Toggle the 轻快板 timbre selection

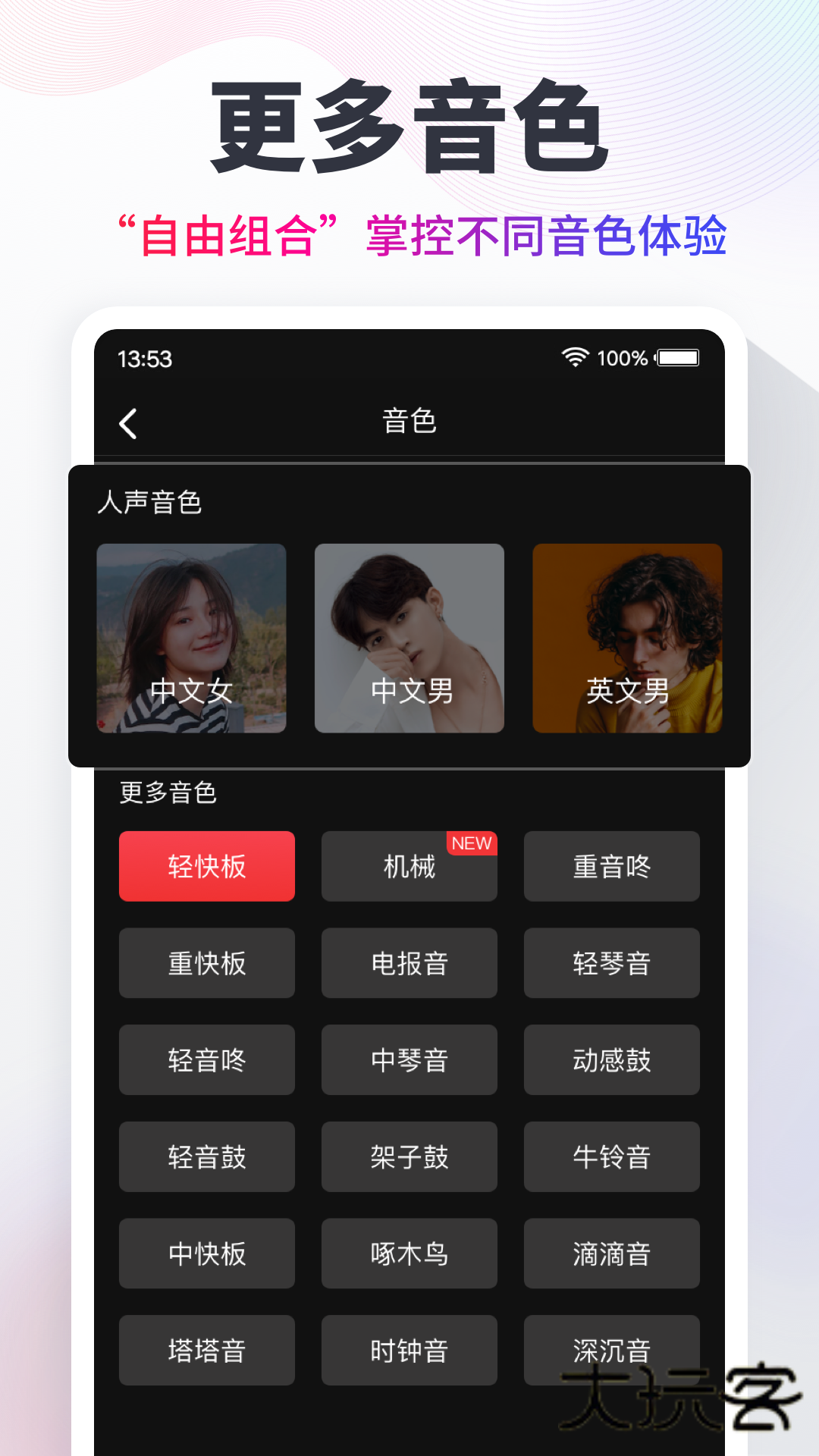[207, 866]
